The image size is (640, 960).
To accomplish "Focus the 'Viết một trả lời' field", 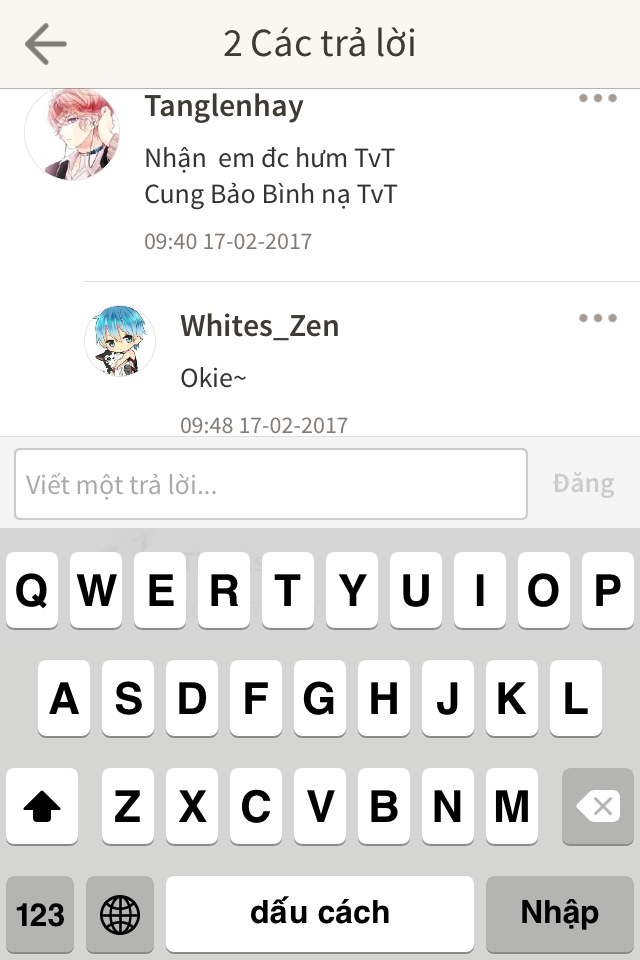I will coord(270,485).
